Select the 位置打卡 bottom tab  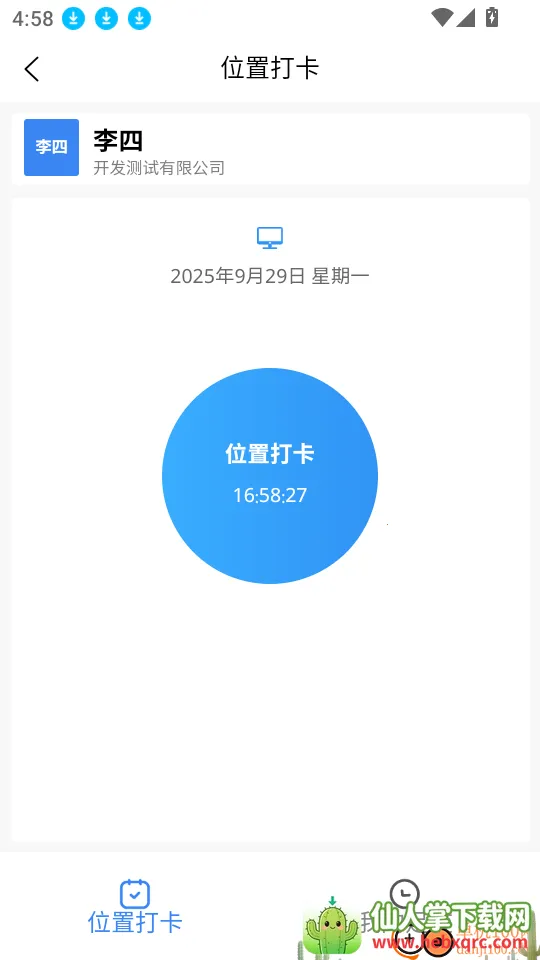pos(135,906)
